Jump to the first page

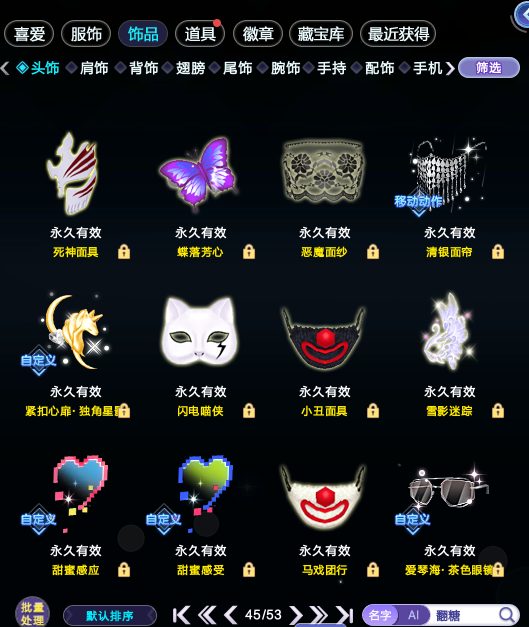[181, 615]
